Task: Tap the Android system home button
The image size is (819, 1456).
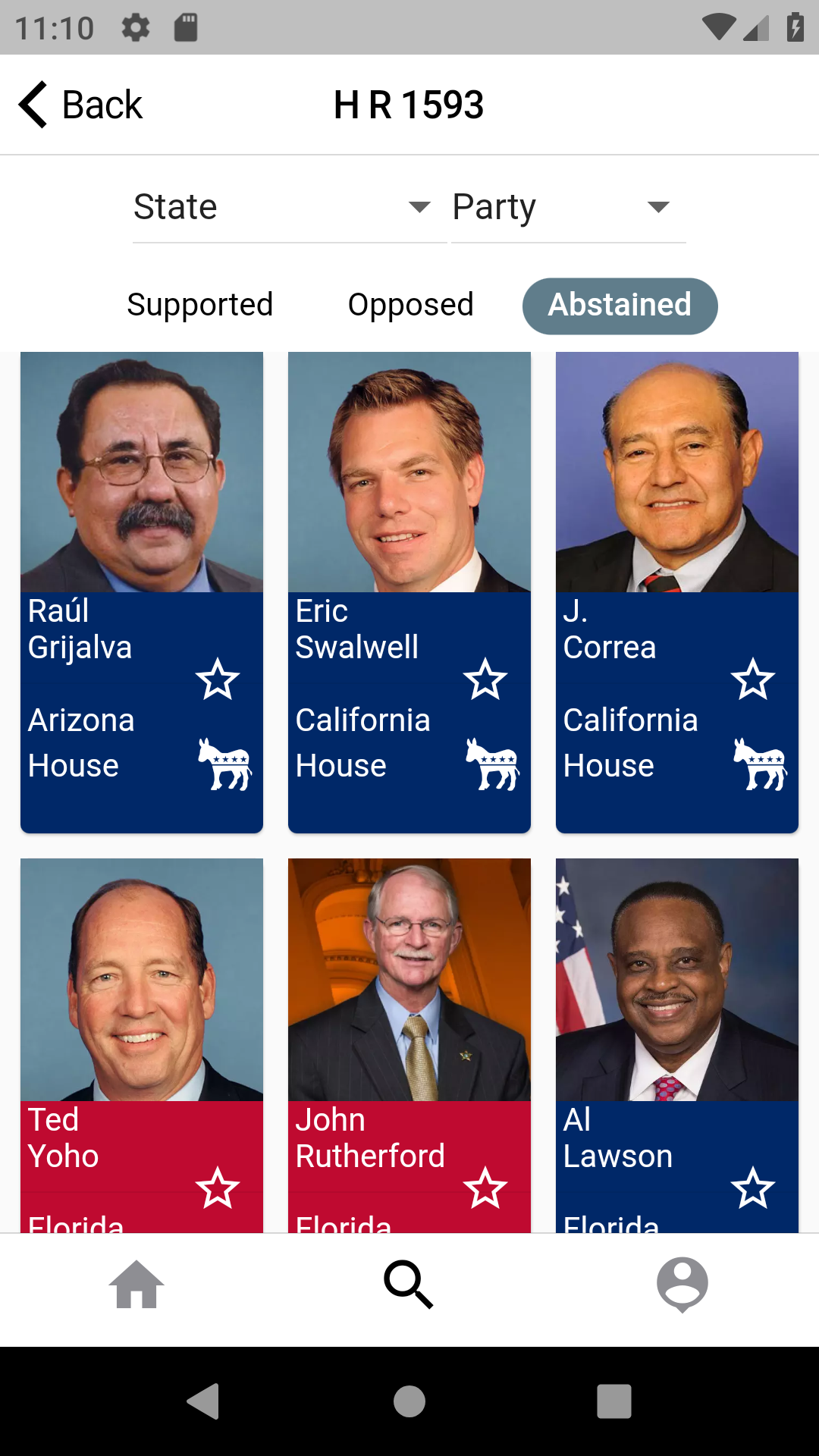Action: [409, 1401]
